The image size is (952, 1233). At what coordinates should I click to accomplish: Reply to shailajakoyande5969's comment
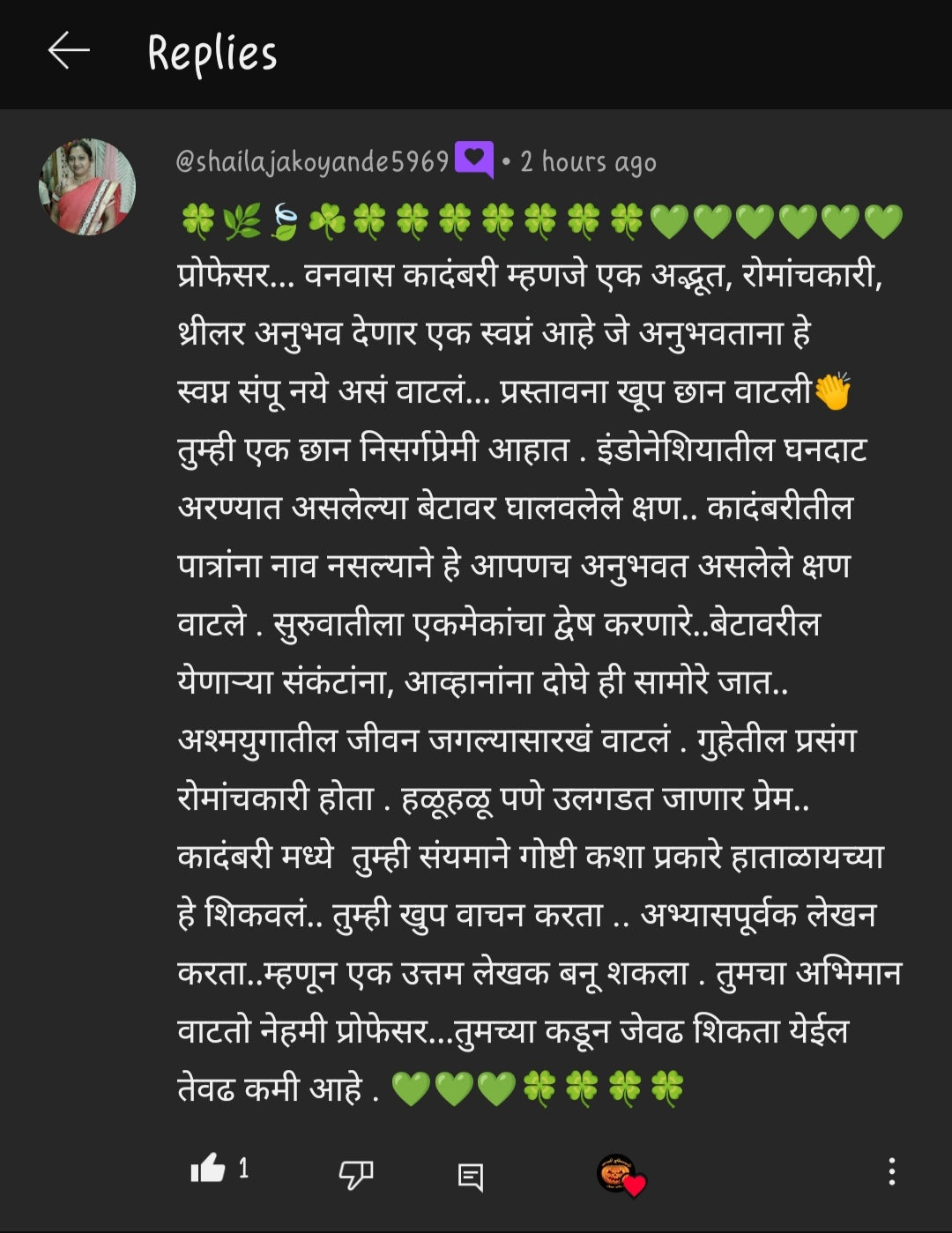click(471, 1176)
